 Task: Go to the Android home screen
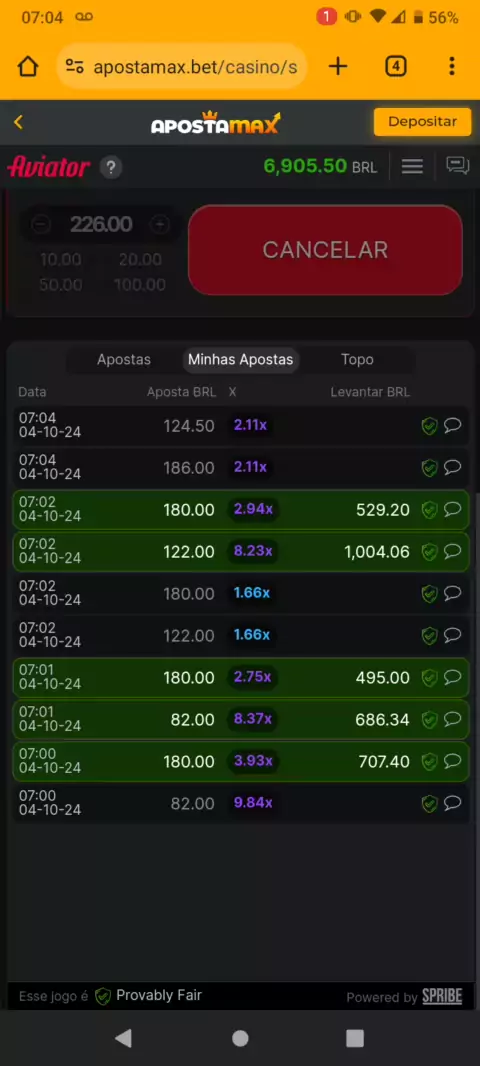(x=240, y=1038)
